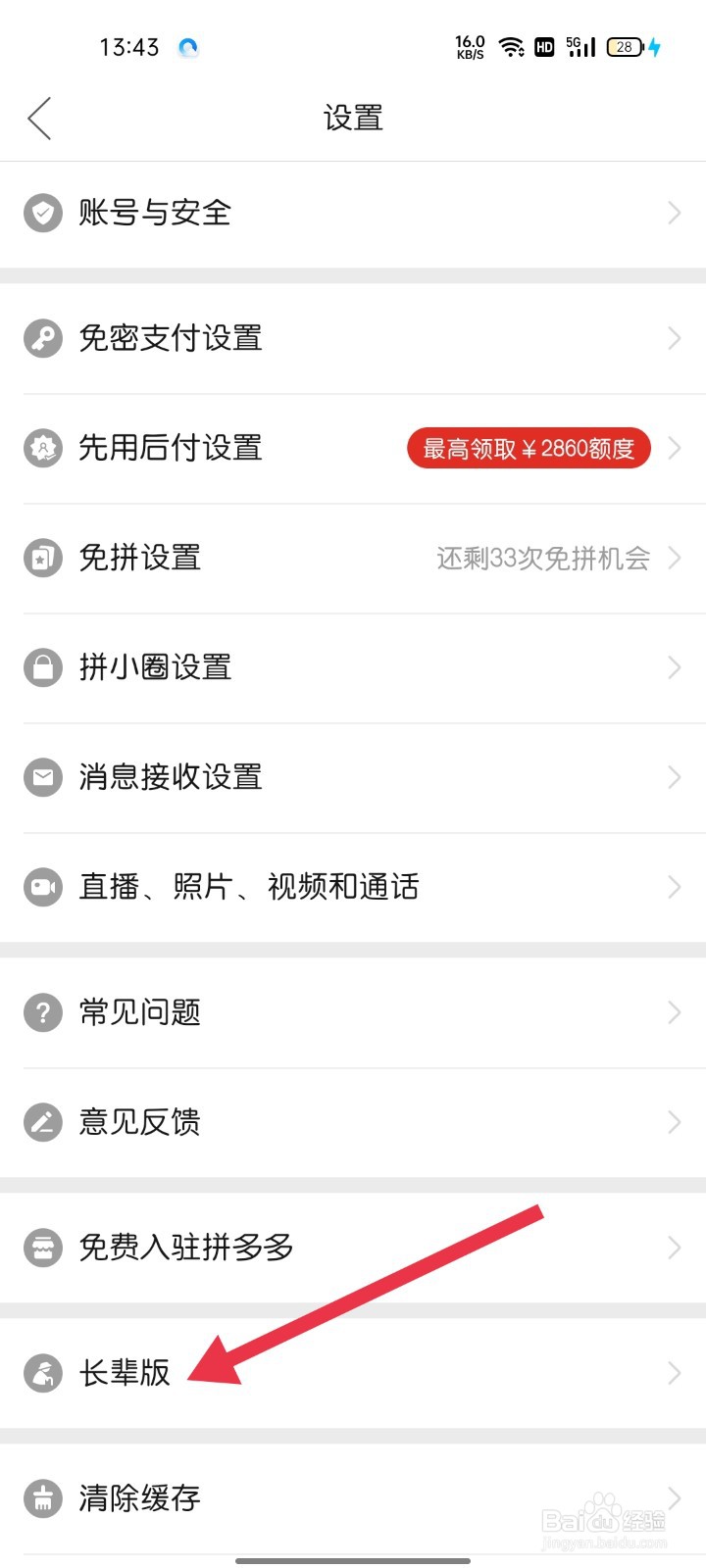The width and height of the screenshot is (706, 1568).
Task: Open 免费入驻拼多多 entry
Action: coord(353,1248)
